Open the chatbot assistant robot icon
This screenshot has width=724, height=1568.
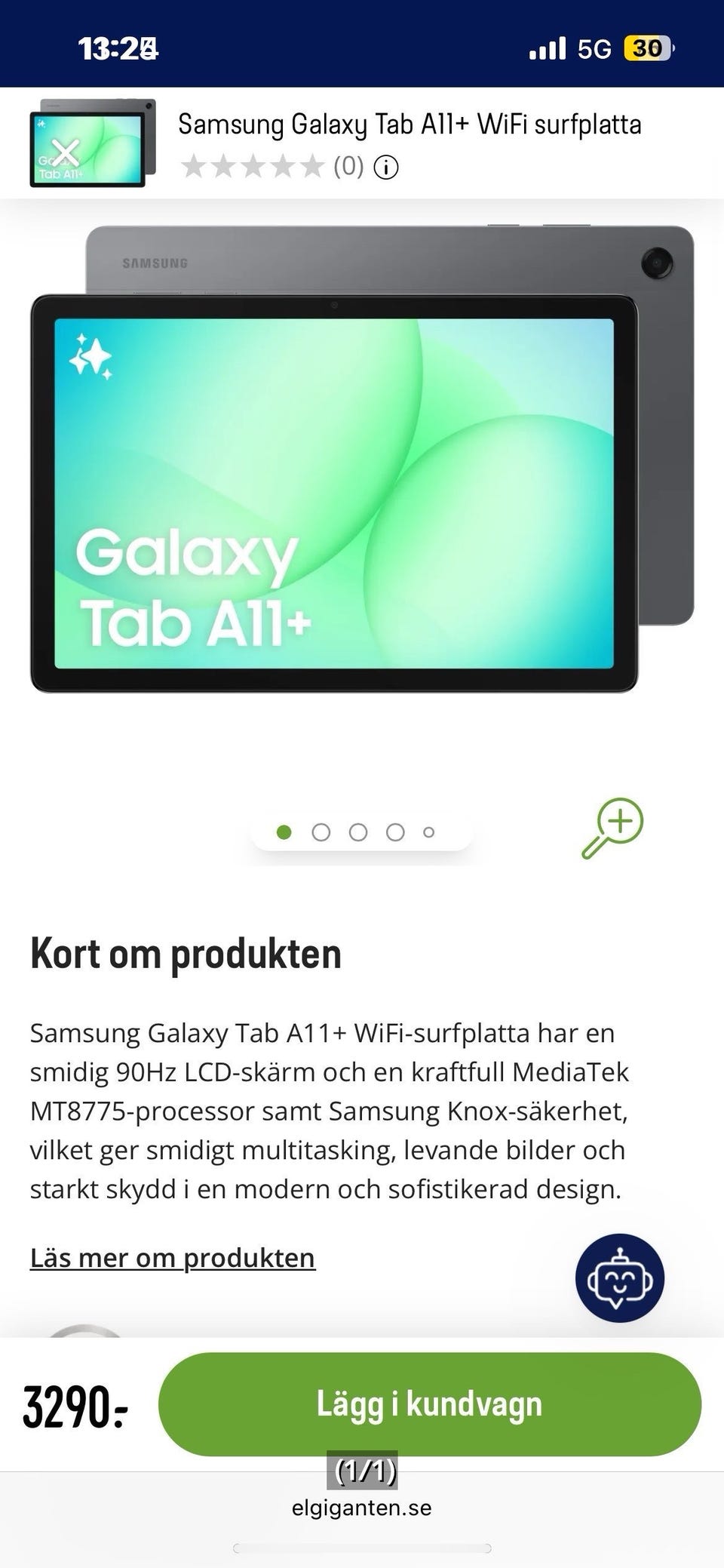[x=620, y=1275]
